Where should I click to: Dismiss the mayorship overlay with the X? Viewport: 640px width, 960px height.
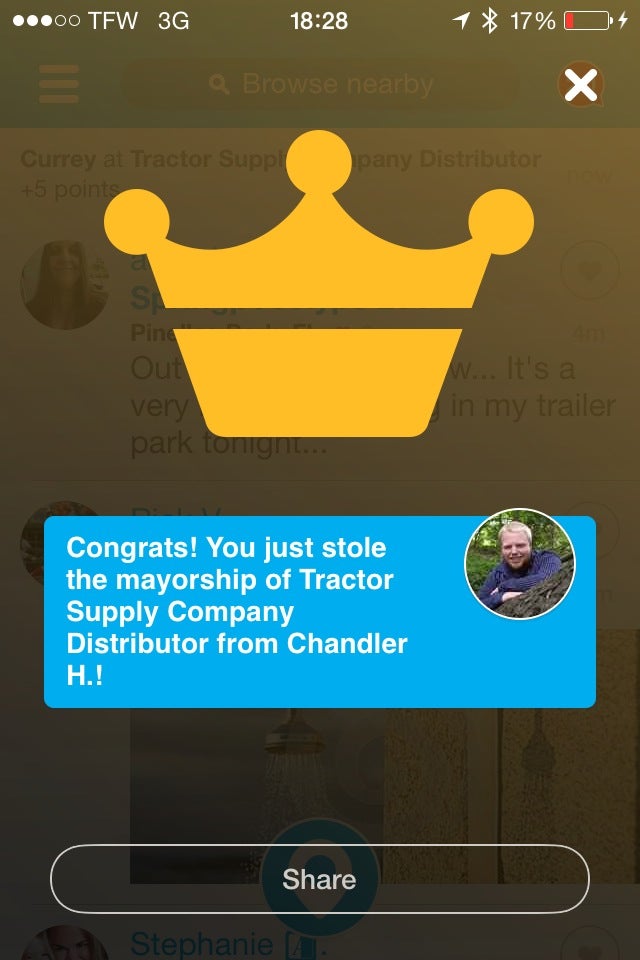tap(580, 84)
